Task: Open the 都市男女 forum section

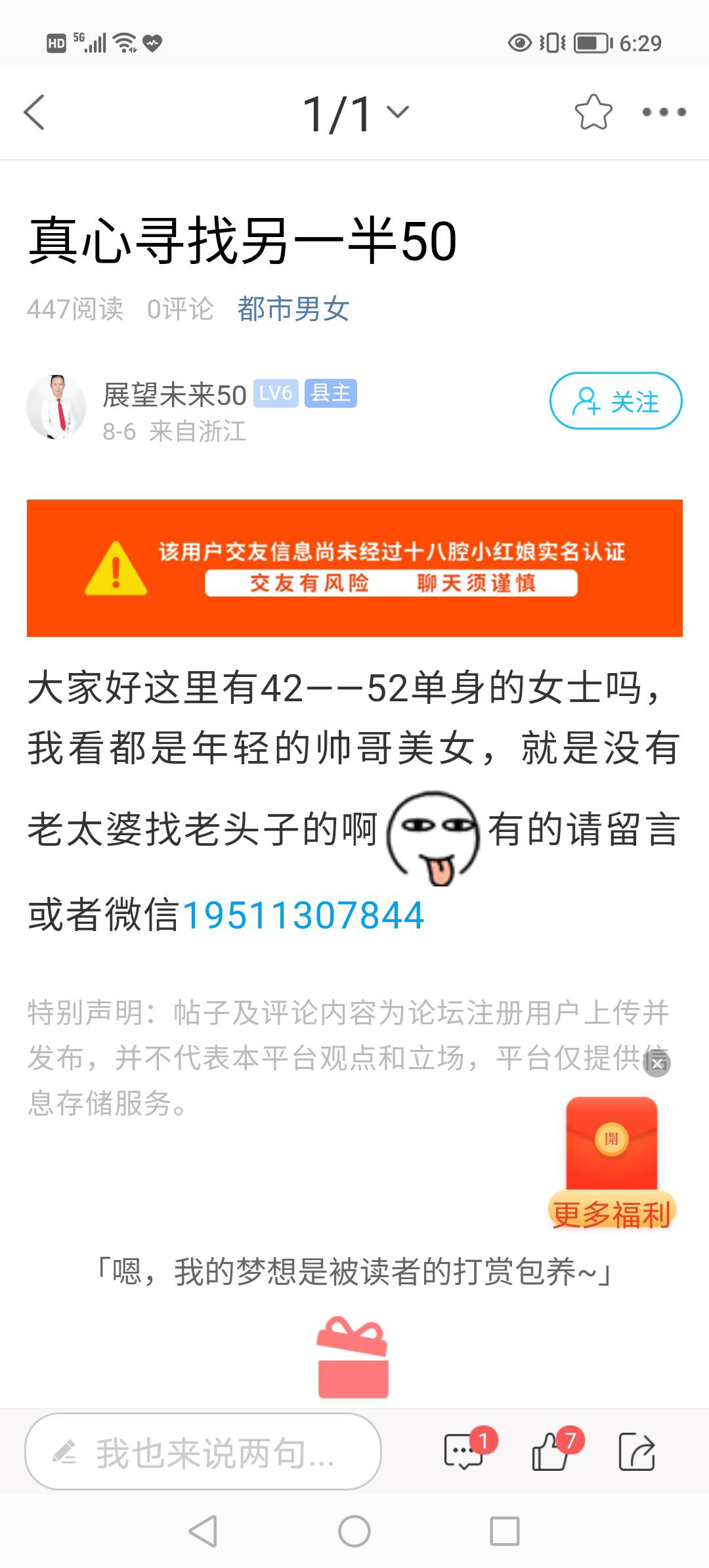Action: point(293,309)
